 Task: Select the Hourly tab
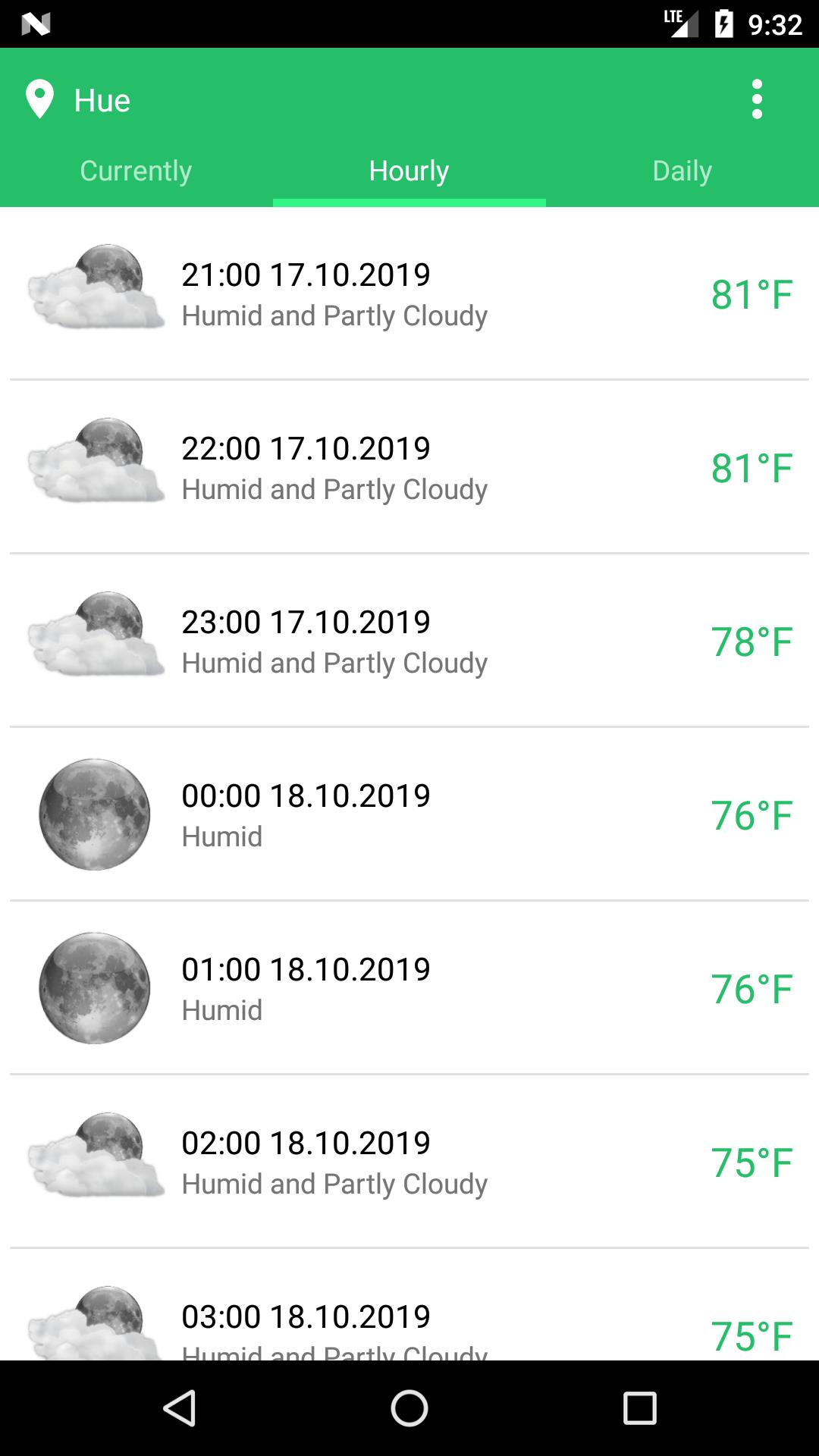409,170
